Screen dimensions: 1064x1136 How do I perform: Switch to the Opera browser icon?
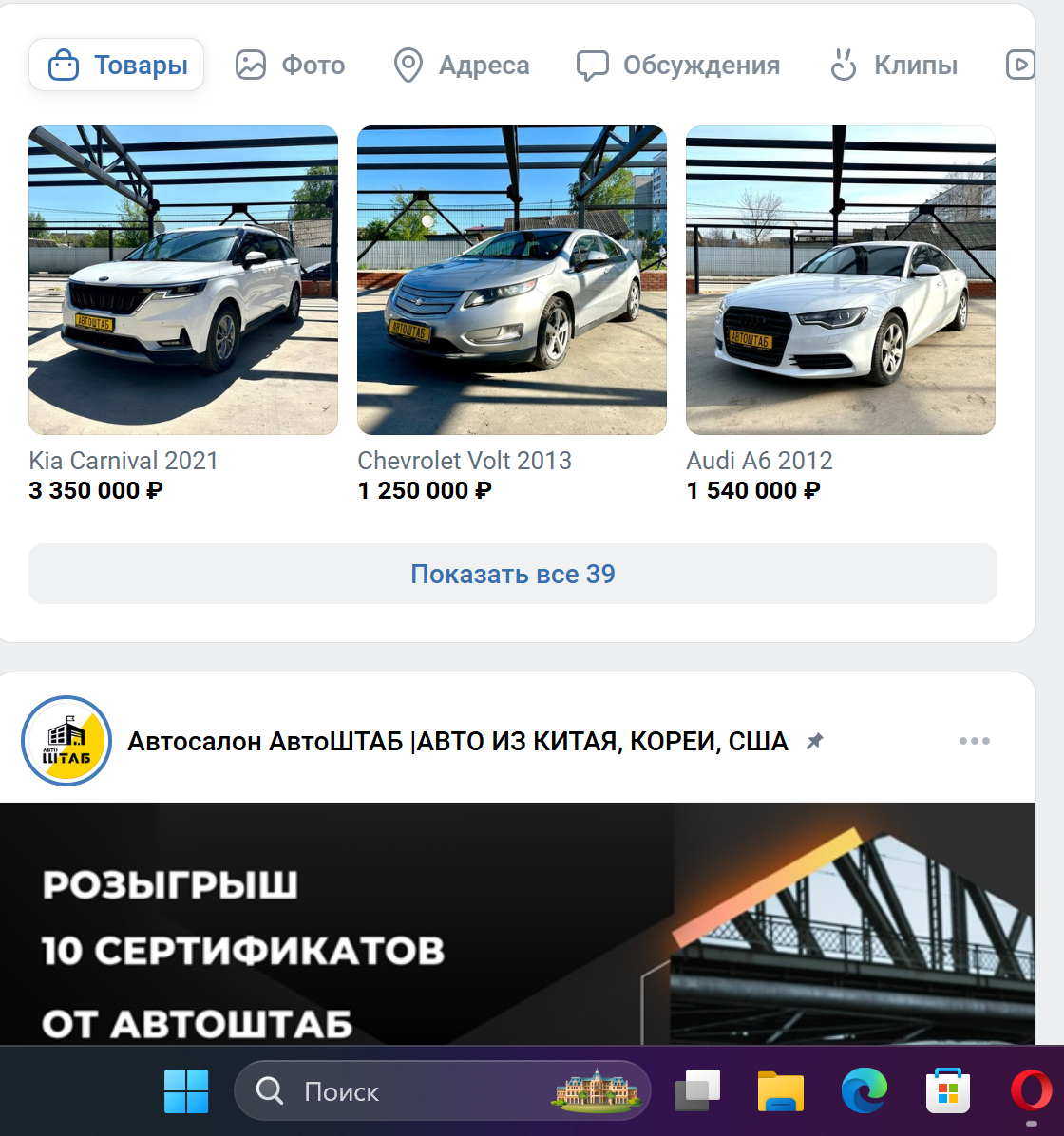click(x=1032, y=1091)
